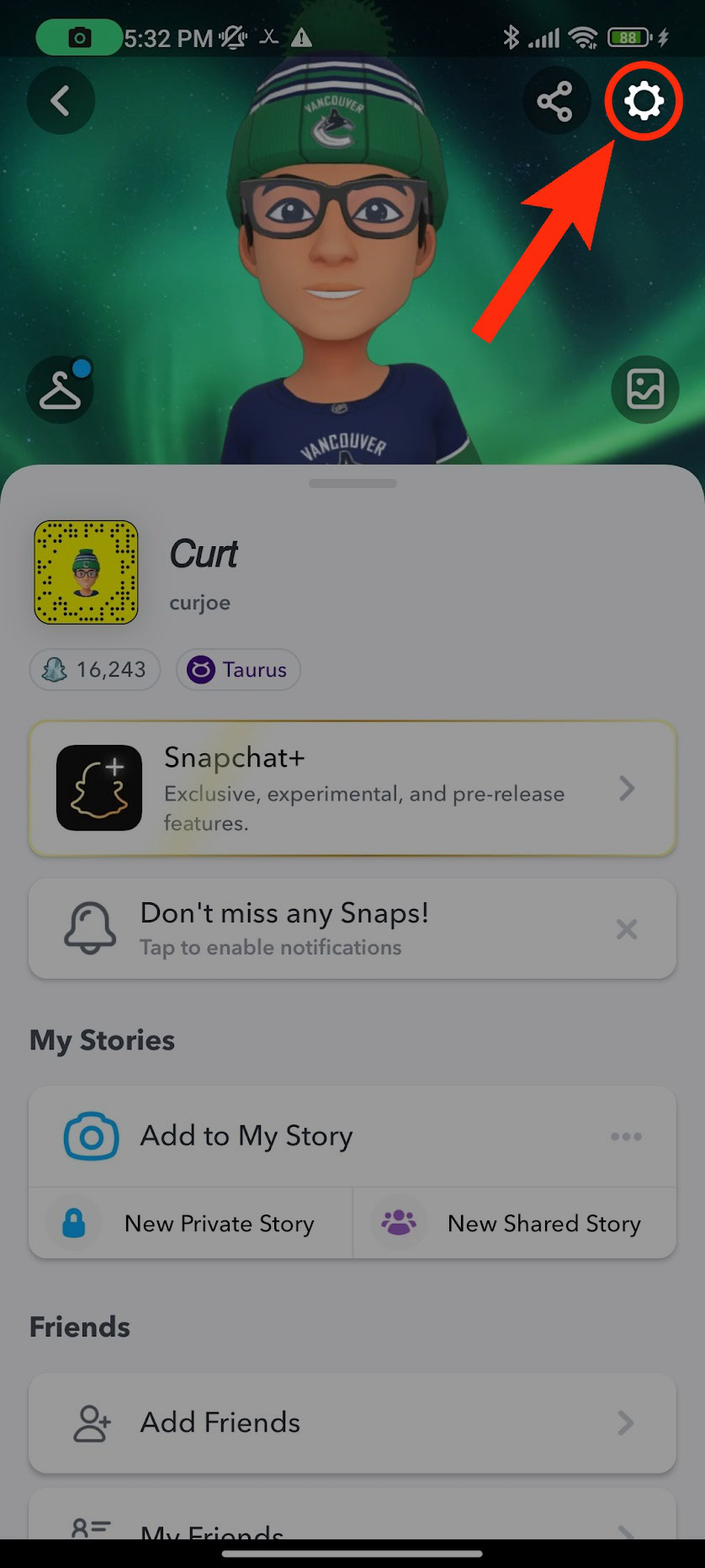Start a New Shared Story
Screen dimensions: 705x1568
coord(515,1224)
